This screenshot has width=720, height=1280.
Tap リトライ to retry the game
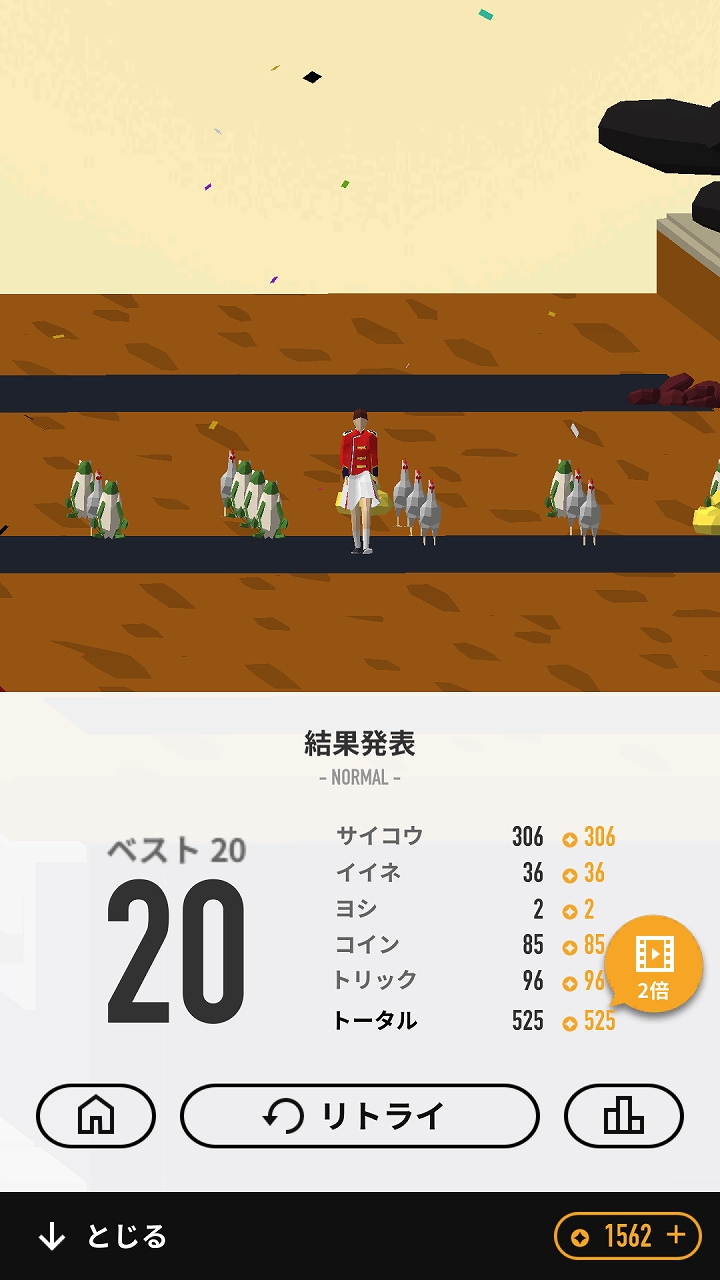pyautogui.click(x=359, y=1115)
